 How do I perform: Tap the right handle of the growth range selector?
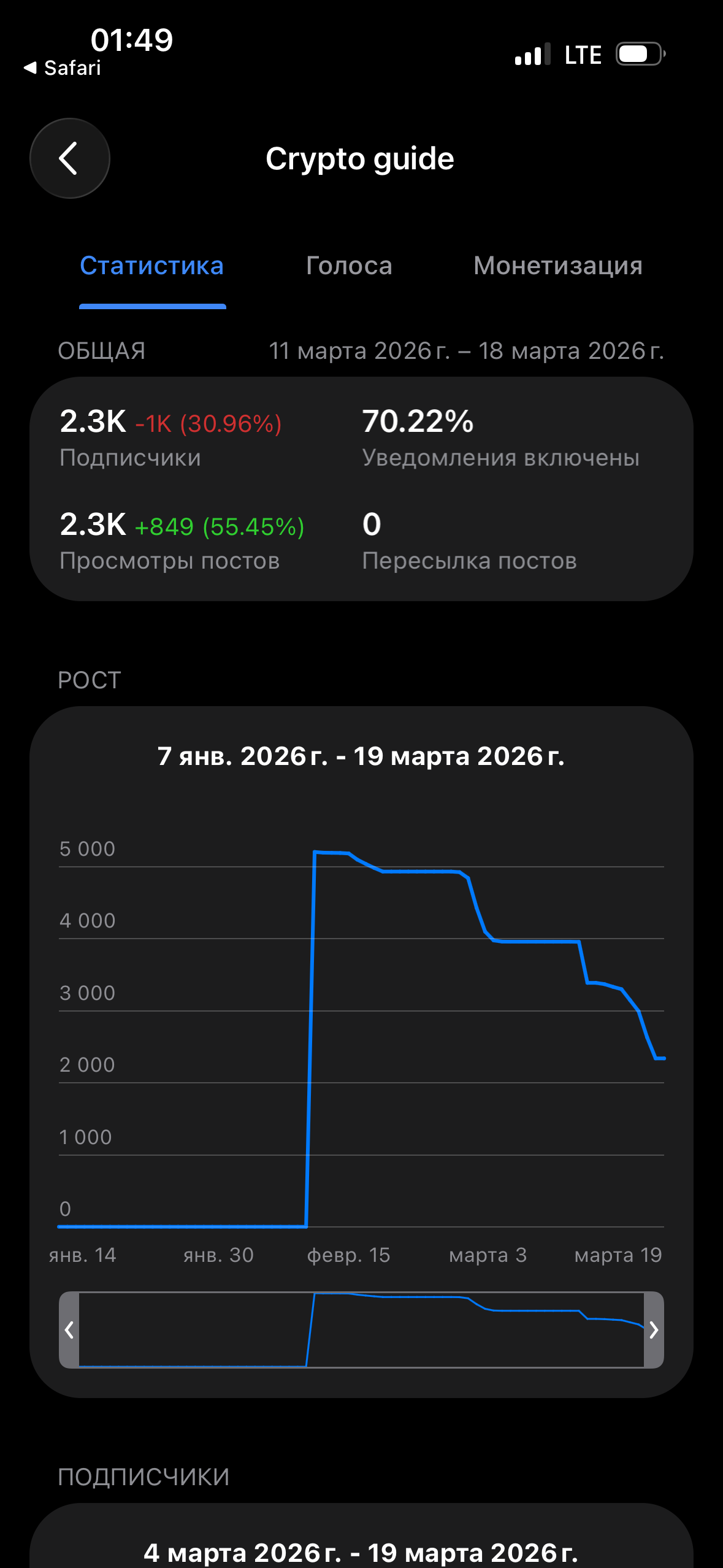pyautogui.click(x=654, y=1329)
